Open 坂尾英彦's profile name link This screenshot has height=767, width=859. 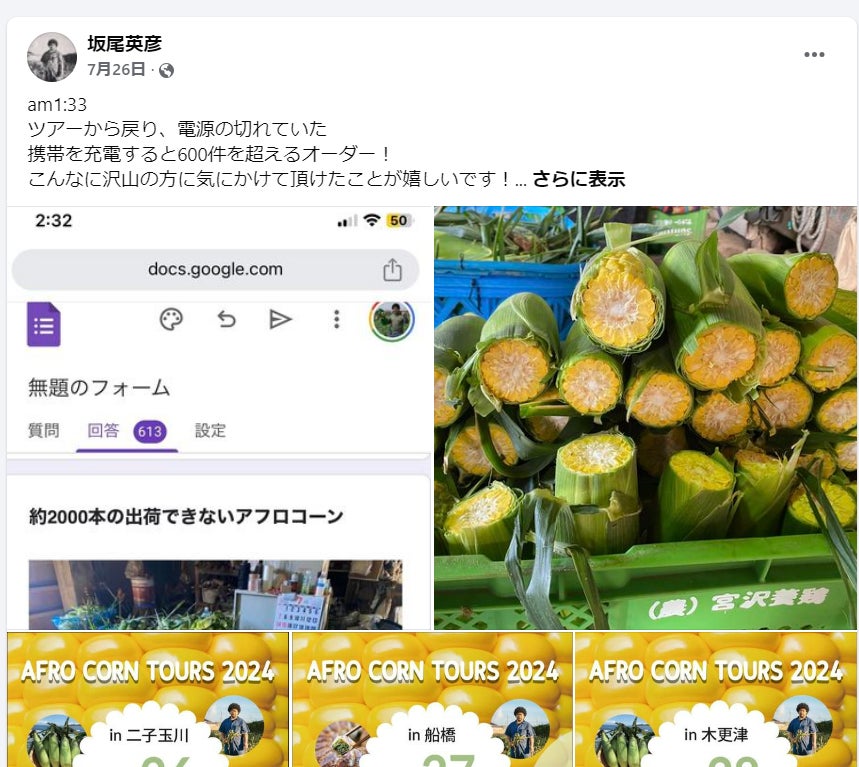(124, 44)
